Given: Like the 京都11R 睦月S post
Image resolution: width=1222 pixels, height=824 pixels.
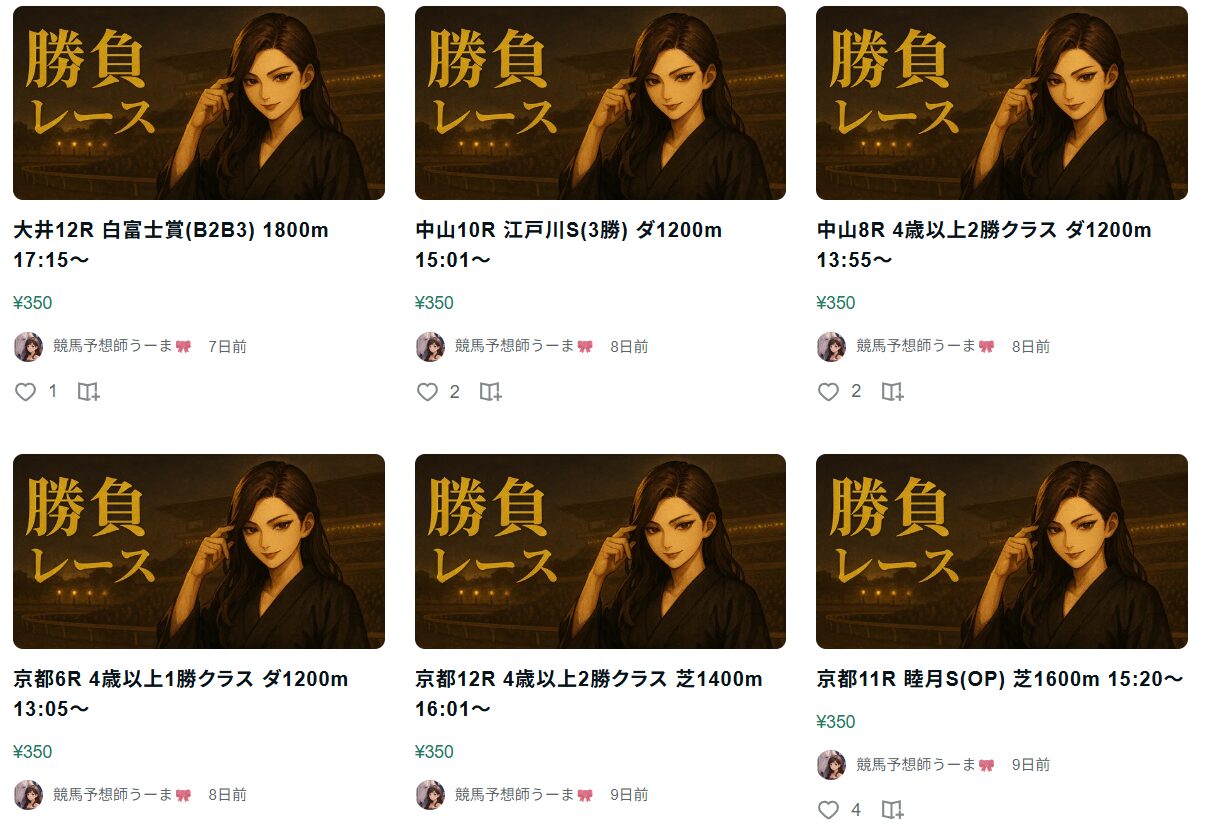Looking at the screenshot, I should [x=828, y=810].
